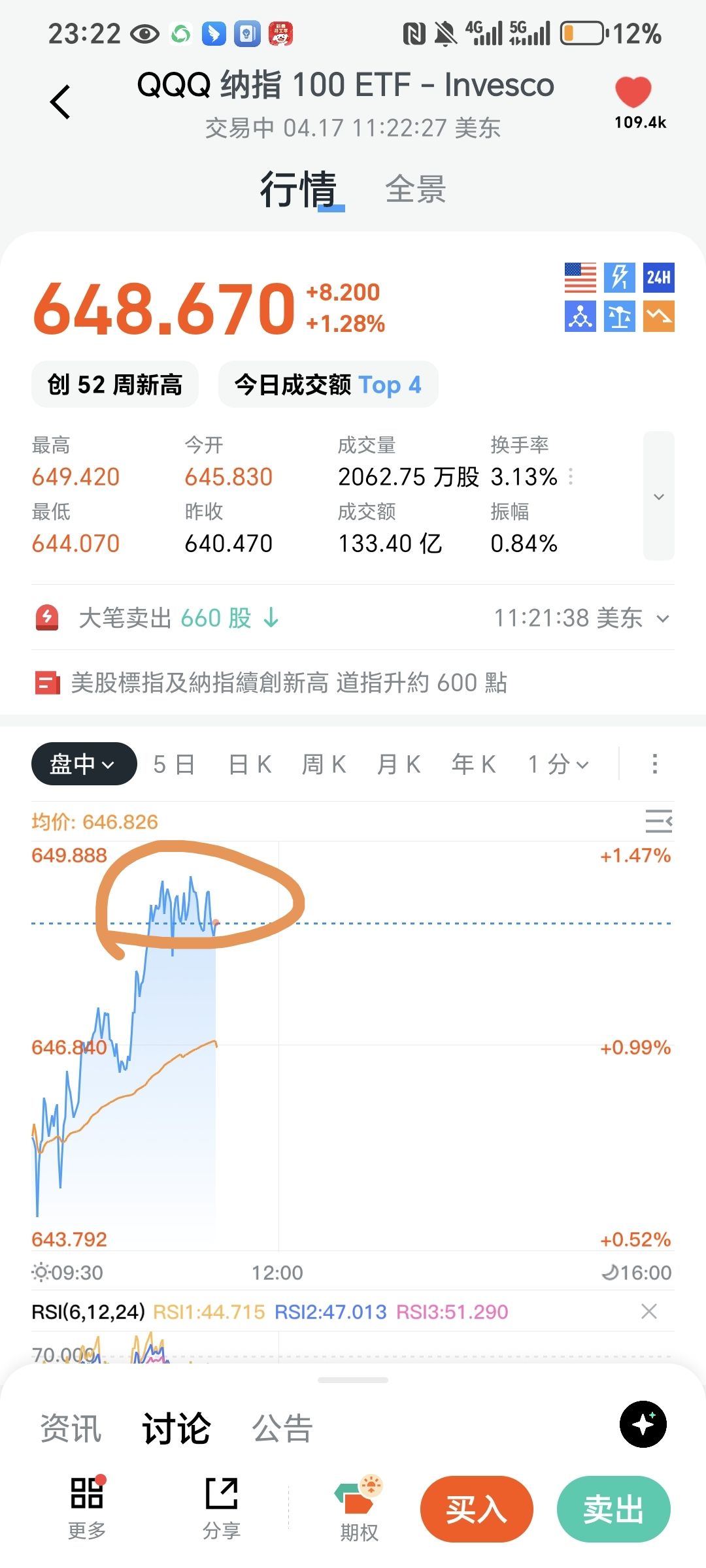Go back using the top-left arrow
Screen dimensions: 706x1568
click(60, 102)
